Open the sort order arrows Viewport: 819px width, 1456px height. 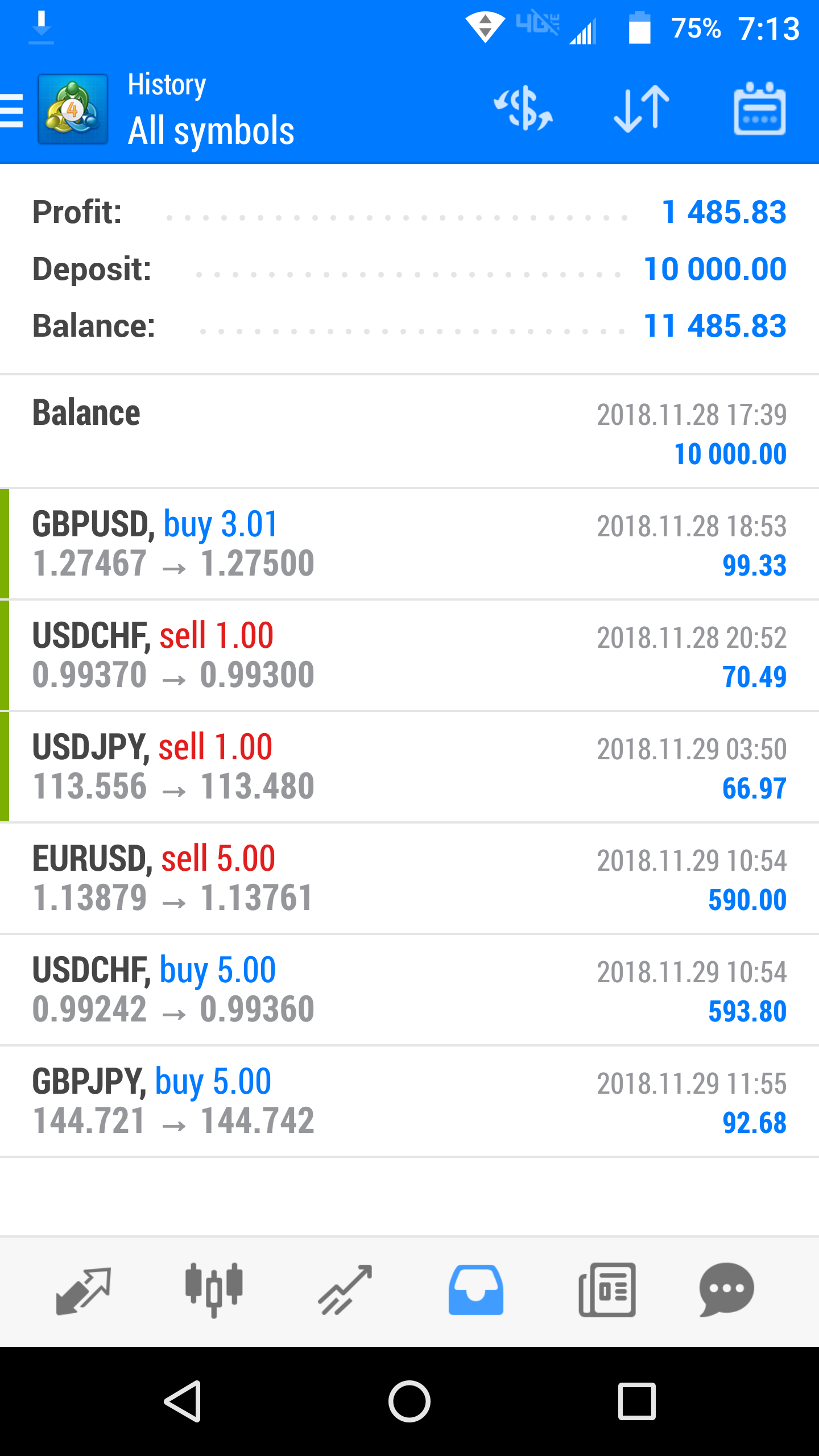[x=642, y=108]
